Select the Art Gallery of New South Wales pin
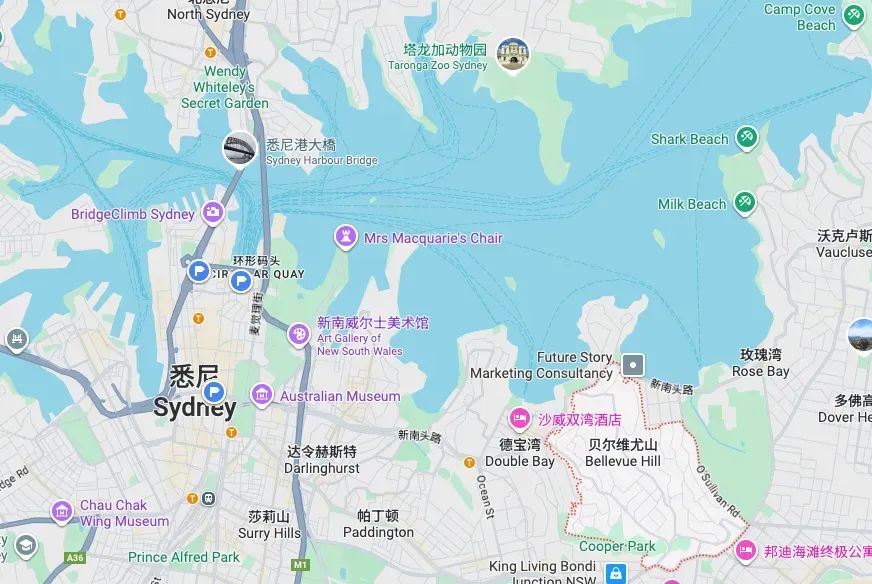 tap(298, 334)
